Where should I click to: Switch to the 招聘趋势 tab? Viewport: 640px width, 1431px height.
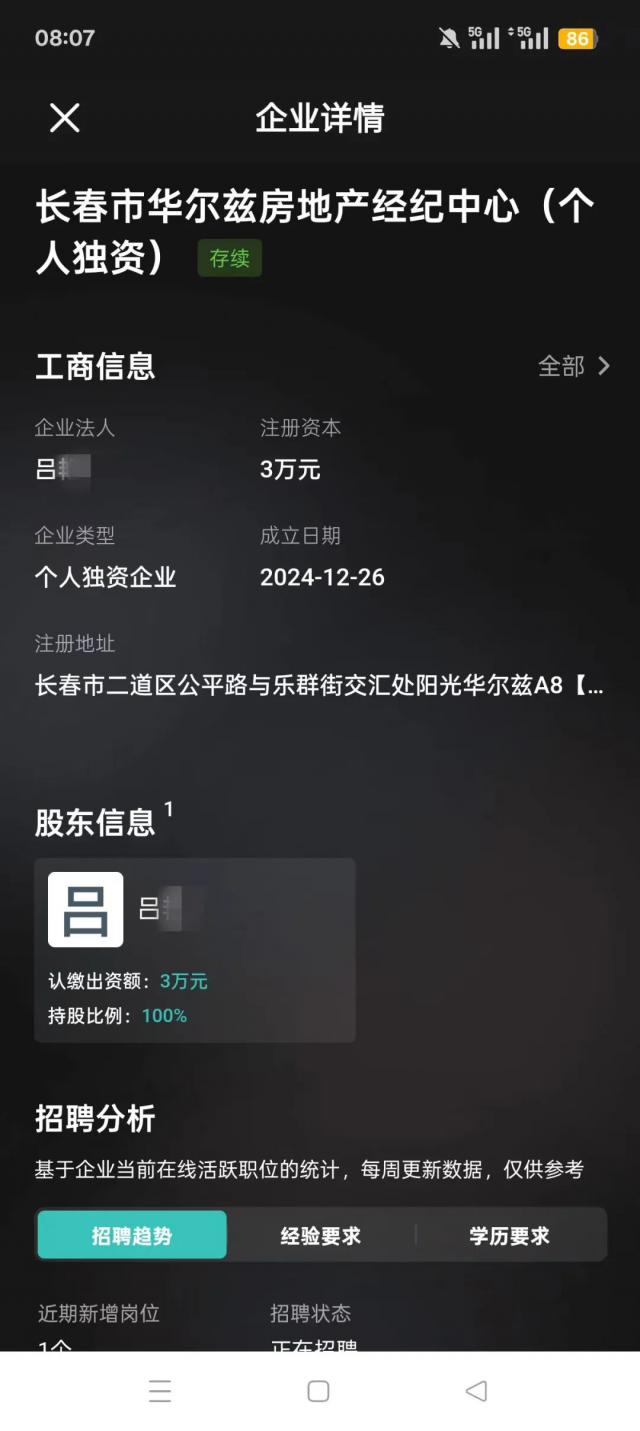tap(132, 1235)
